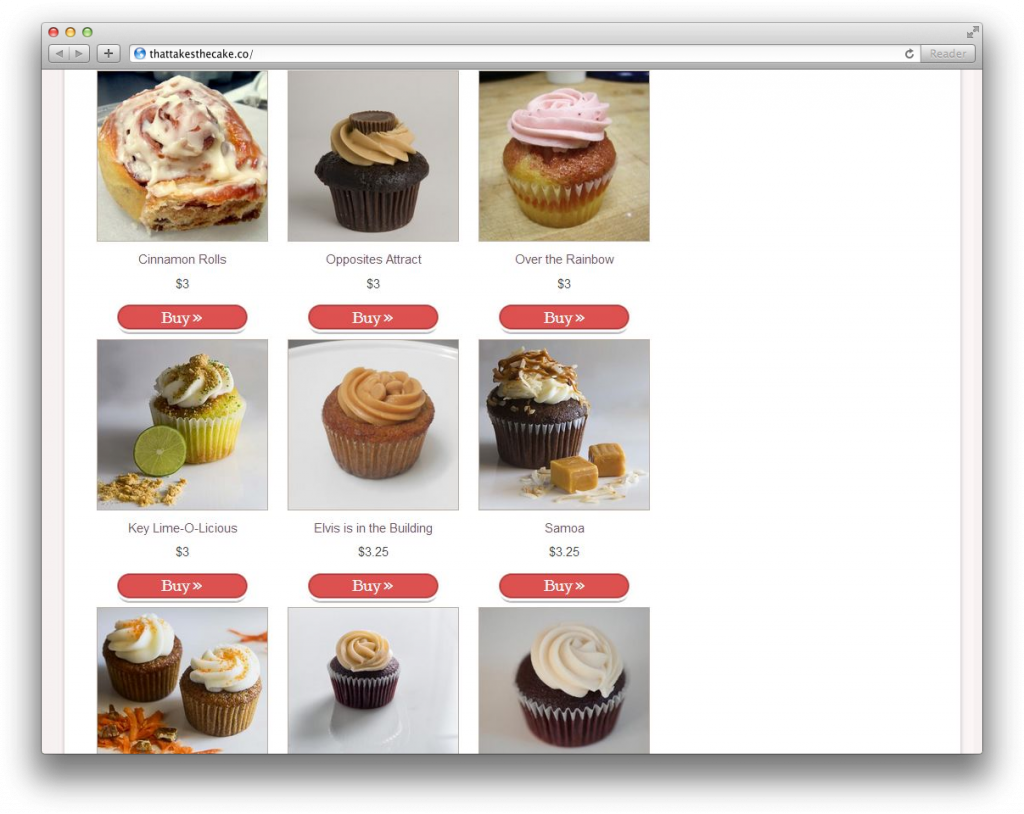Close the browser window

tap(54, 33)
